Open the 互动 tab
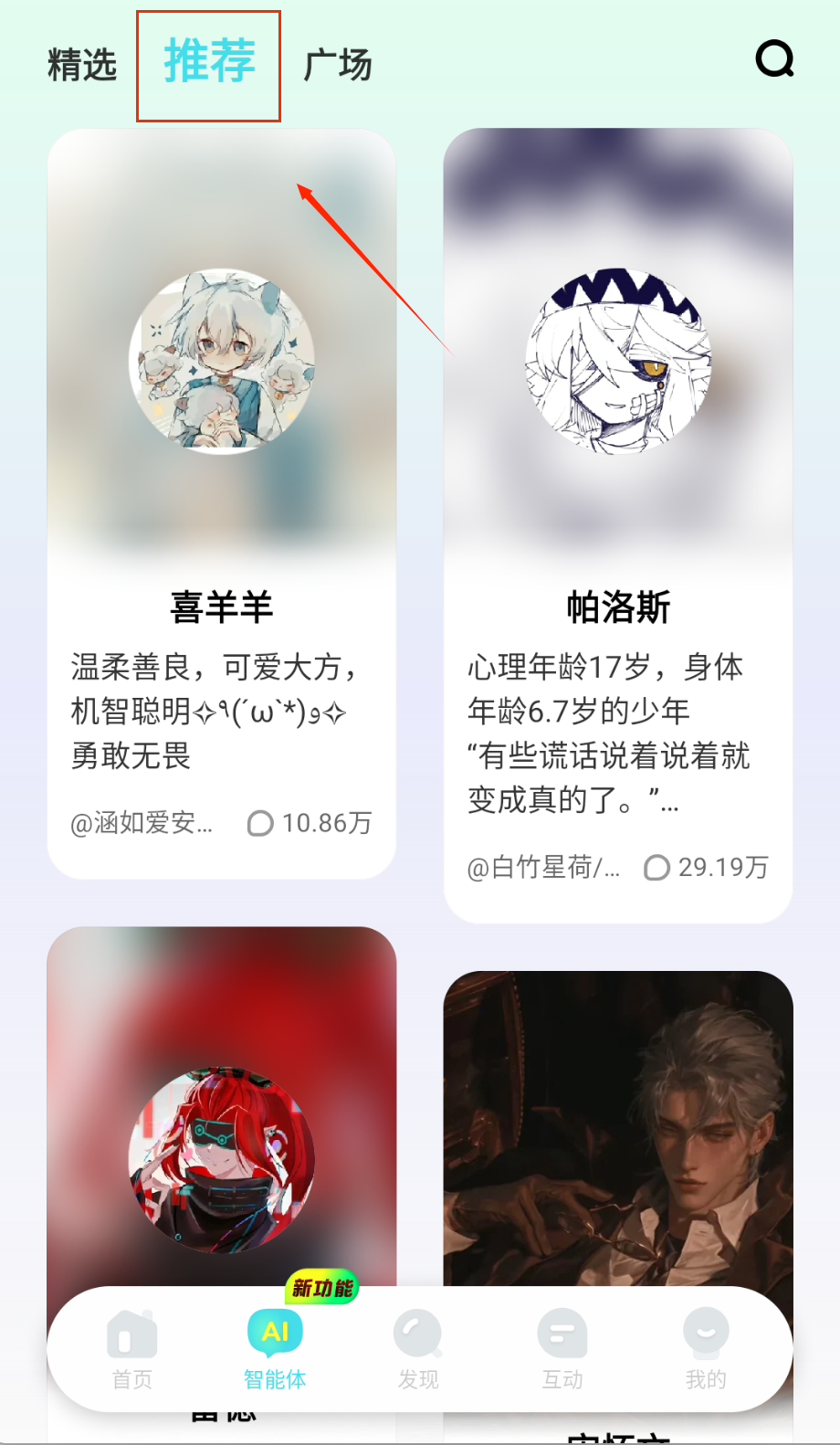 click(x=562, y=1350)
